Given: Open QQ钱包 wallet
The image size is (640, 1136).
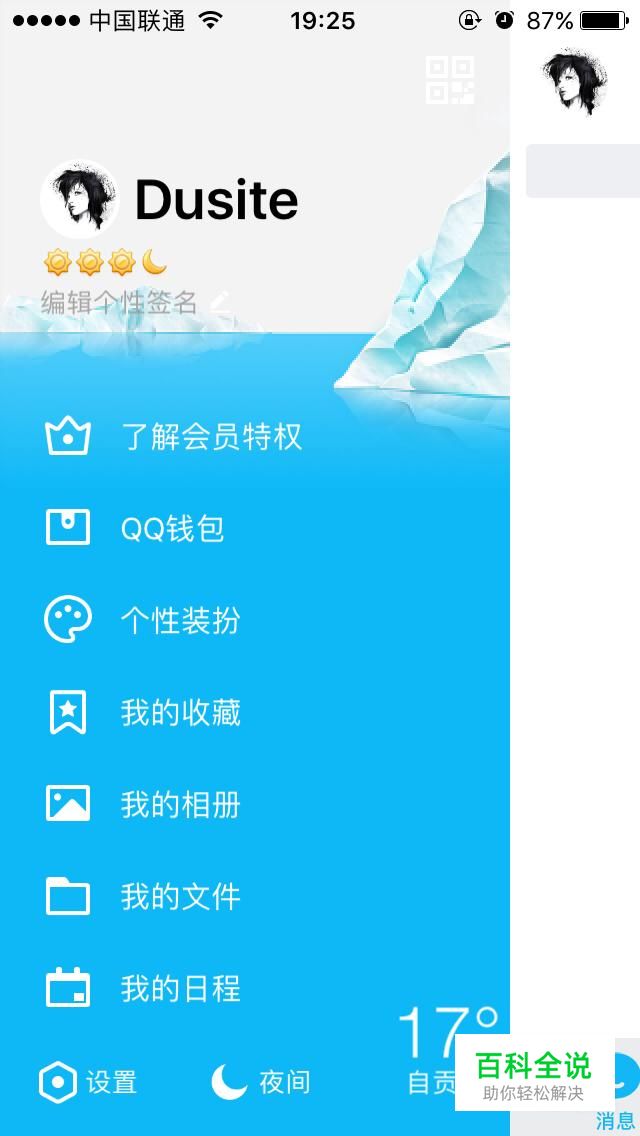Looking at the screenshot, I should [x=172, y=528].
